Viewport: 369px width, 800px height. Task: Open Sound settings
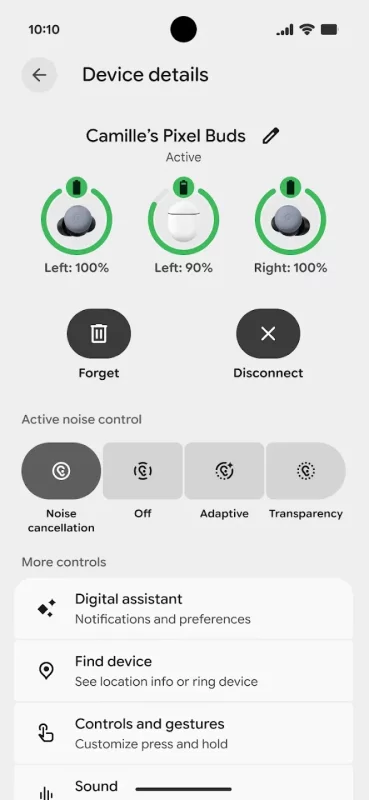tap(184, 783)
